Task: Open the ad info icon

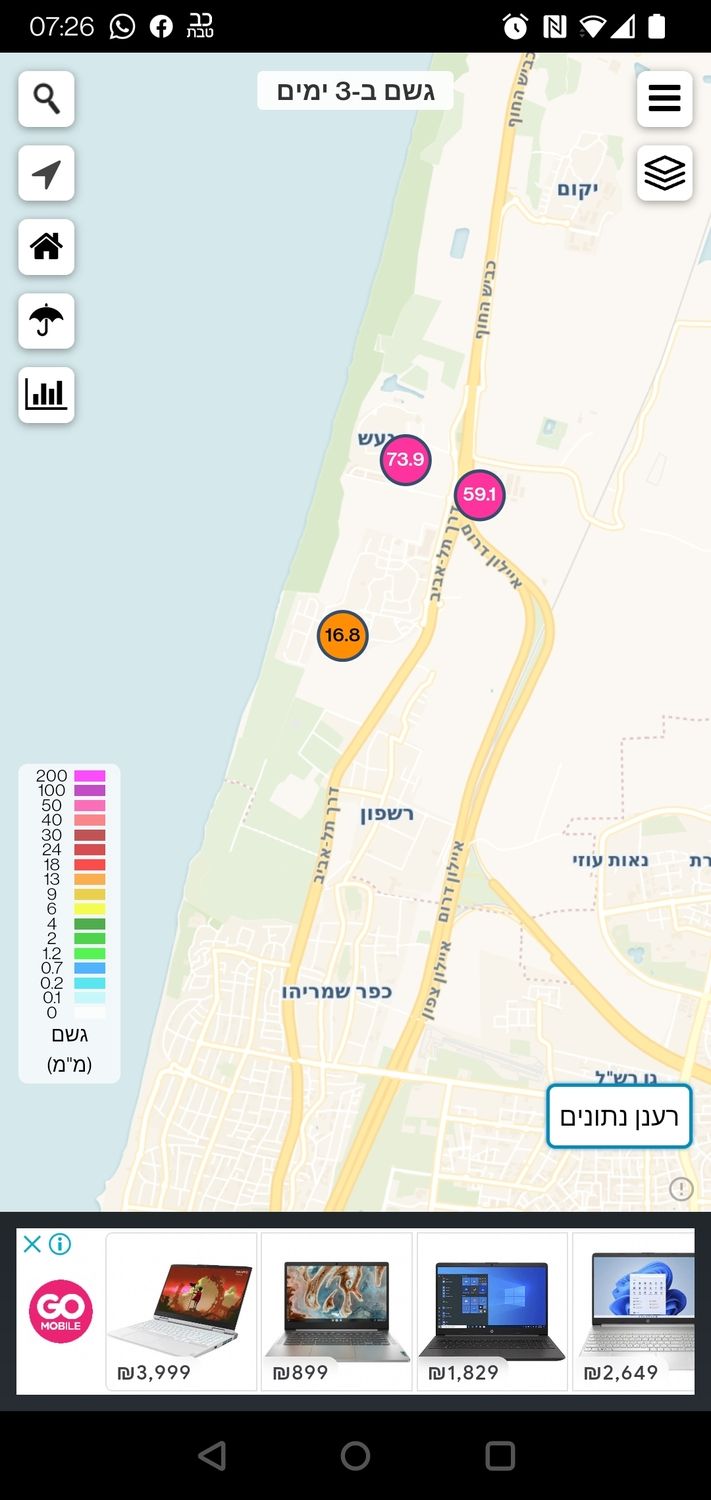Action: point(60,1244)
